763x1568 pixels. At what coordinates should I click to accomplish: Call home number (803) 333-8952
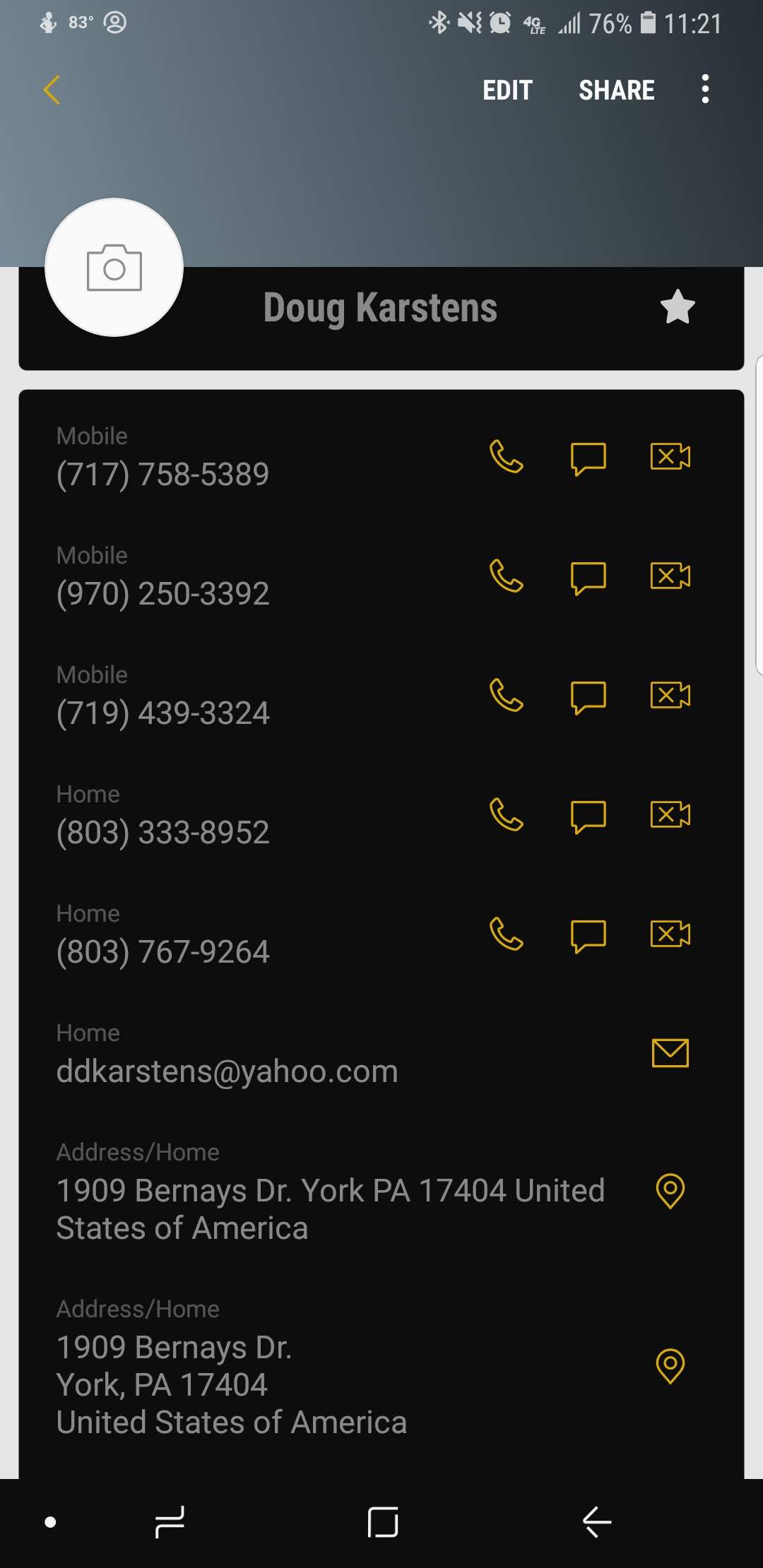(x=506, y=815)
